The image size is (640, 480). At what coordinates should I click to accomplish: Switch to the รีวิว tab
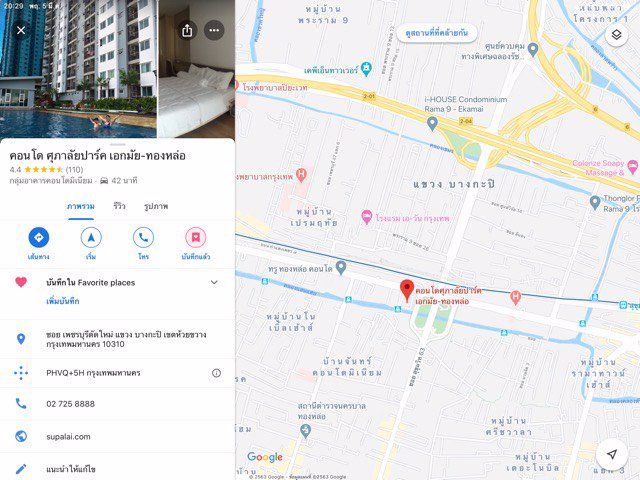coord(119,206)
